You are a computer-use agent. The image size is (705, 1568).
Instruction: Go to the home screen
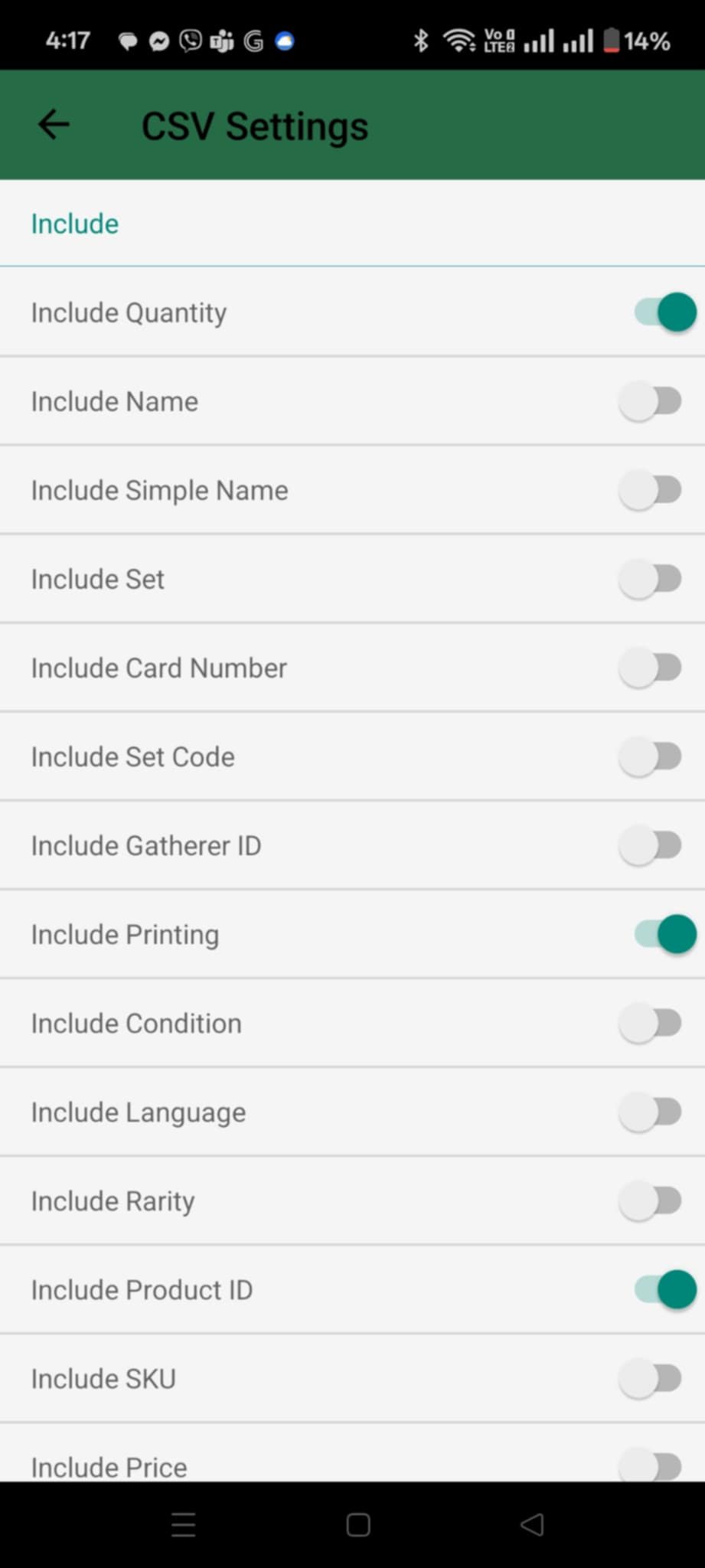coord(358,1525)
